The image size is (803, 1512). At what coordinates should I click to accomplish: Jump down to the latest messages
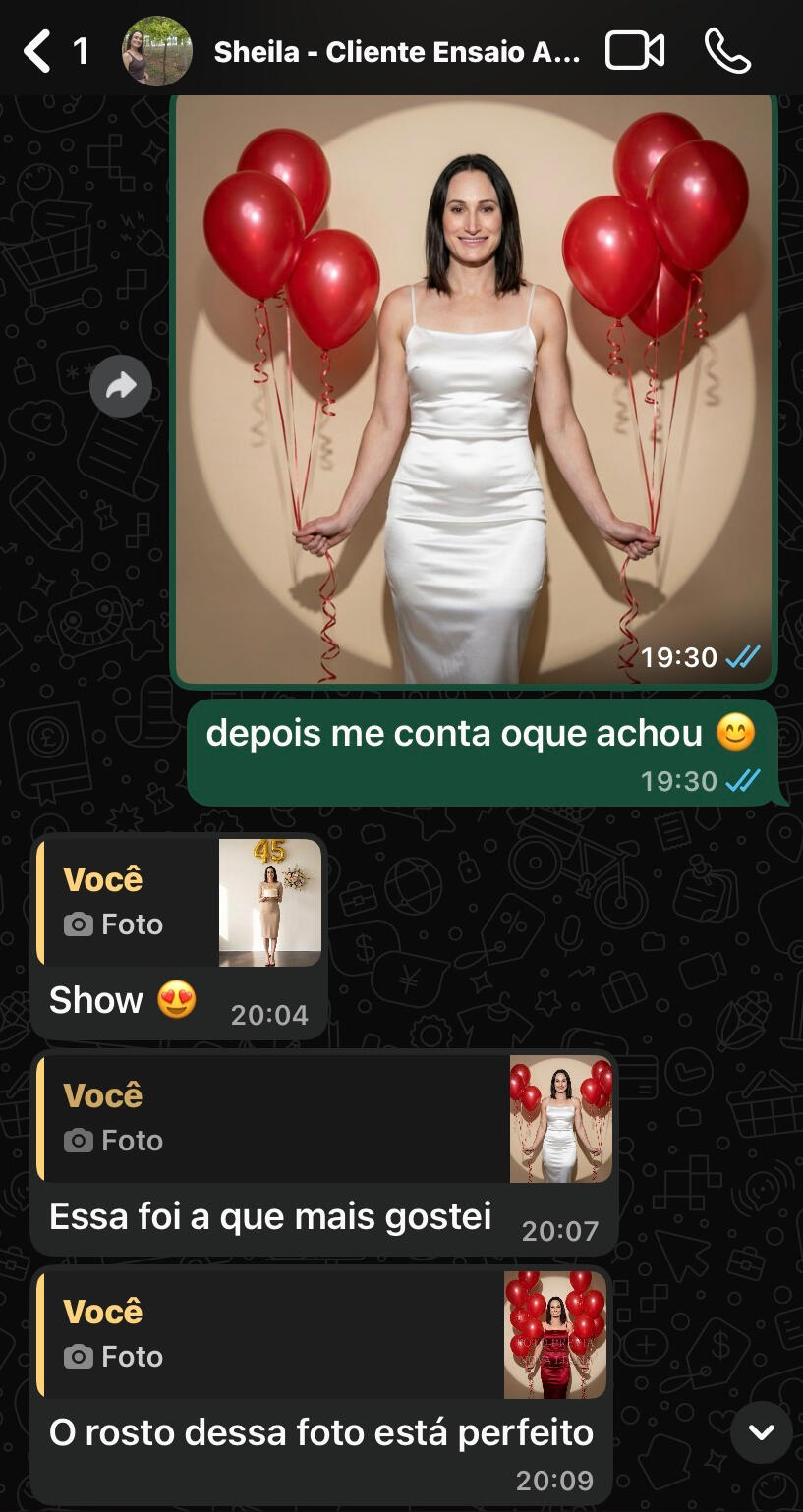(762, 1432)
